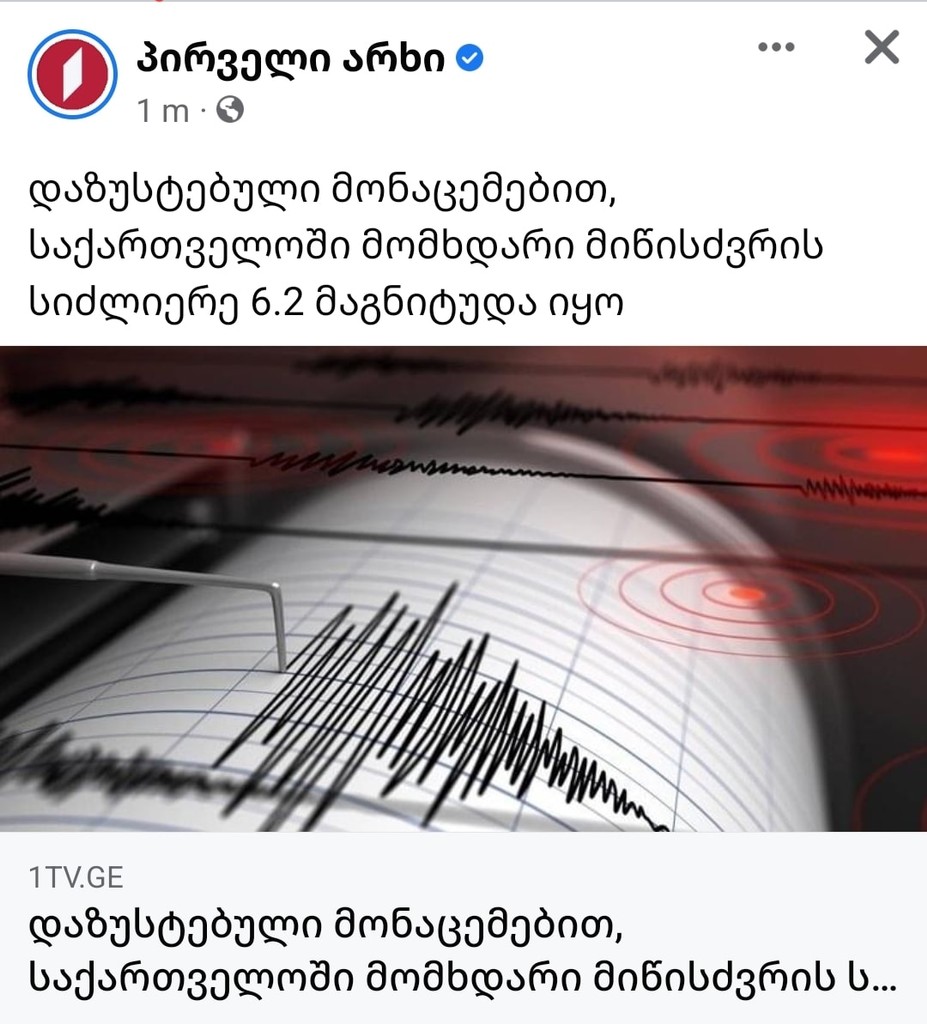Dismiss the post with the X button
927x1024 pixels.
click(881, 47)
